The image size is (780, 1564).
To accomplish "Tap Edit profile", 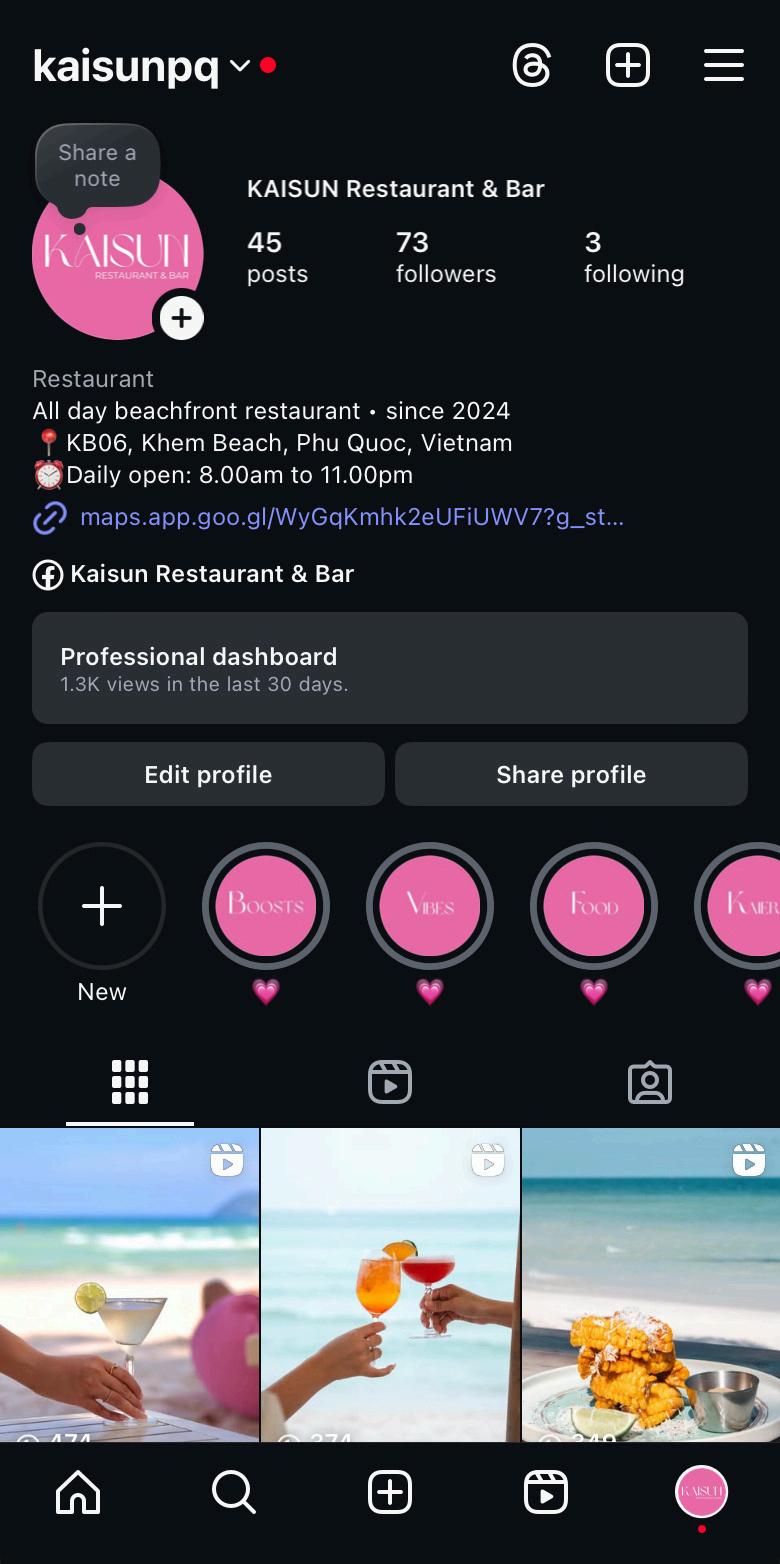I will (208, 774).
